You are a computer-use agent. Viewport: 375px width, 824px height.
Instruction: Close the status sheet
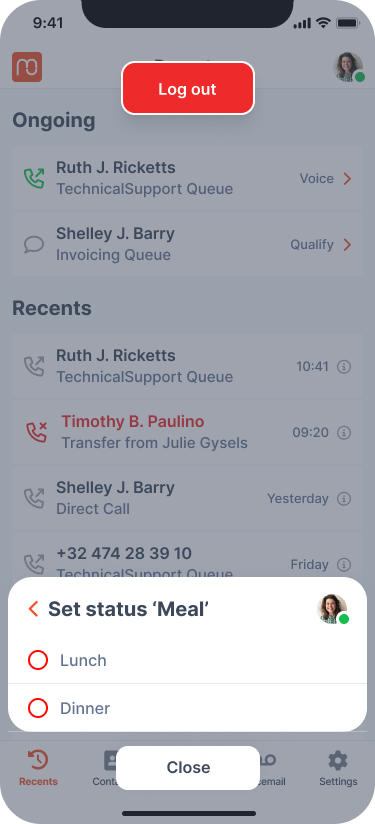pyautogui.click(x=188, y=768)
